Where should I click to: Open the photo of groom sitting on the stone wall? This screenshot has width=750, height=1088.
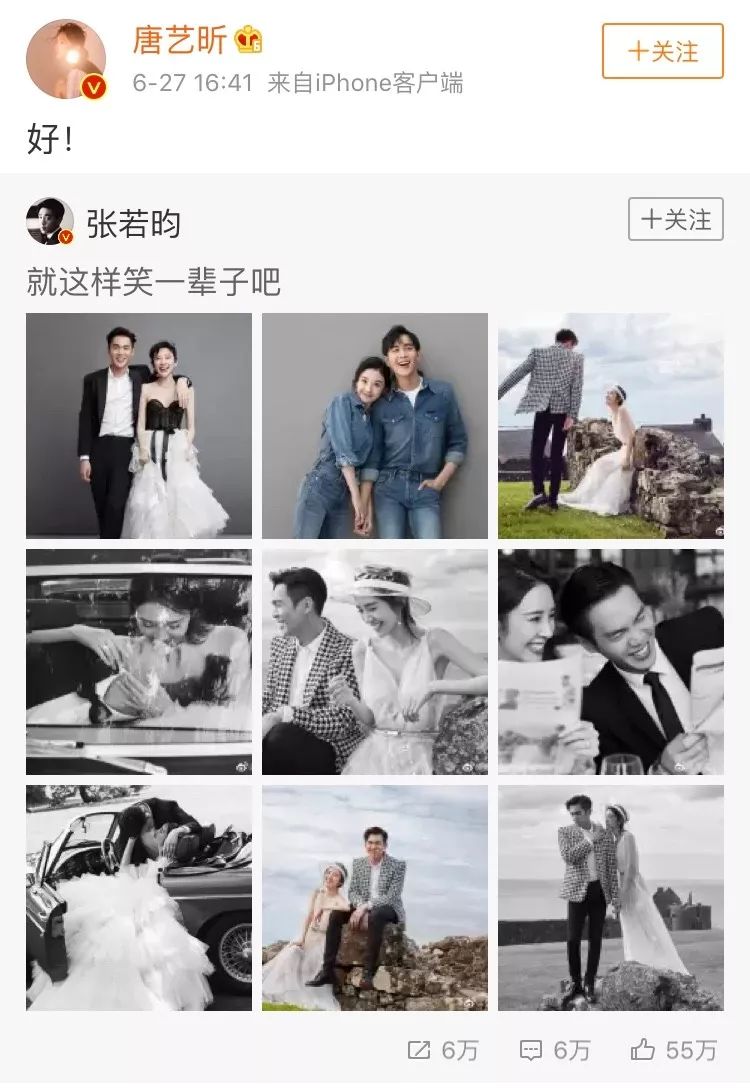tap(375, 898)
